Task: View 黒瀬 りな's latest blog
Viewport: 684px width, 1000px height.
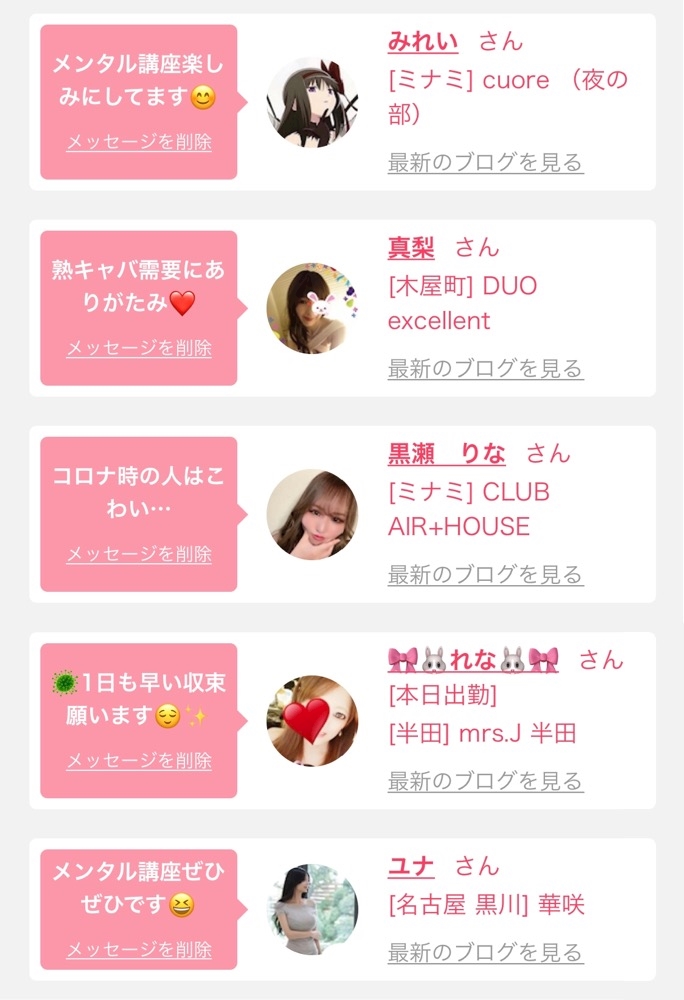Action: point(486,575)
